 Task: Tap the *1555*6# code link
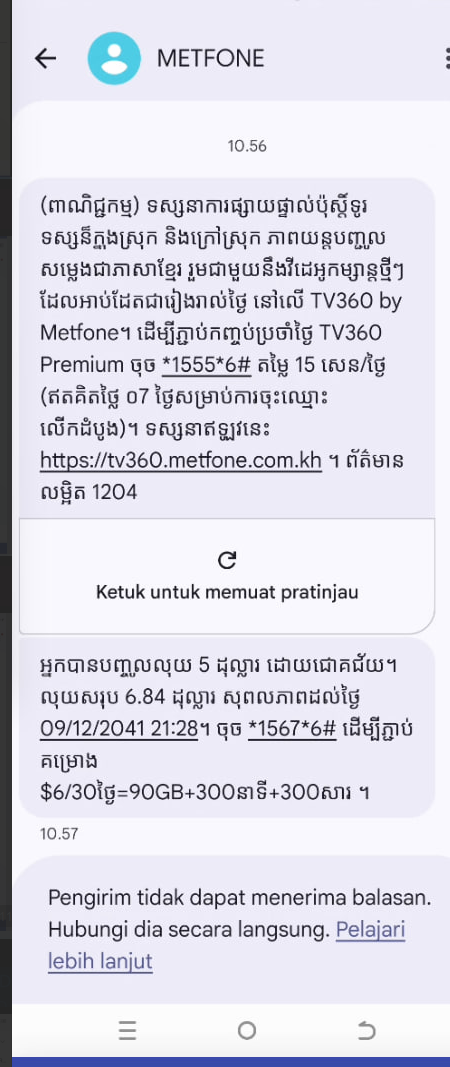click(x=206, y=365)
